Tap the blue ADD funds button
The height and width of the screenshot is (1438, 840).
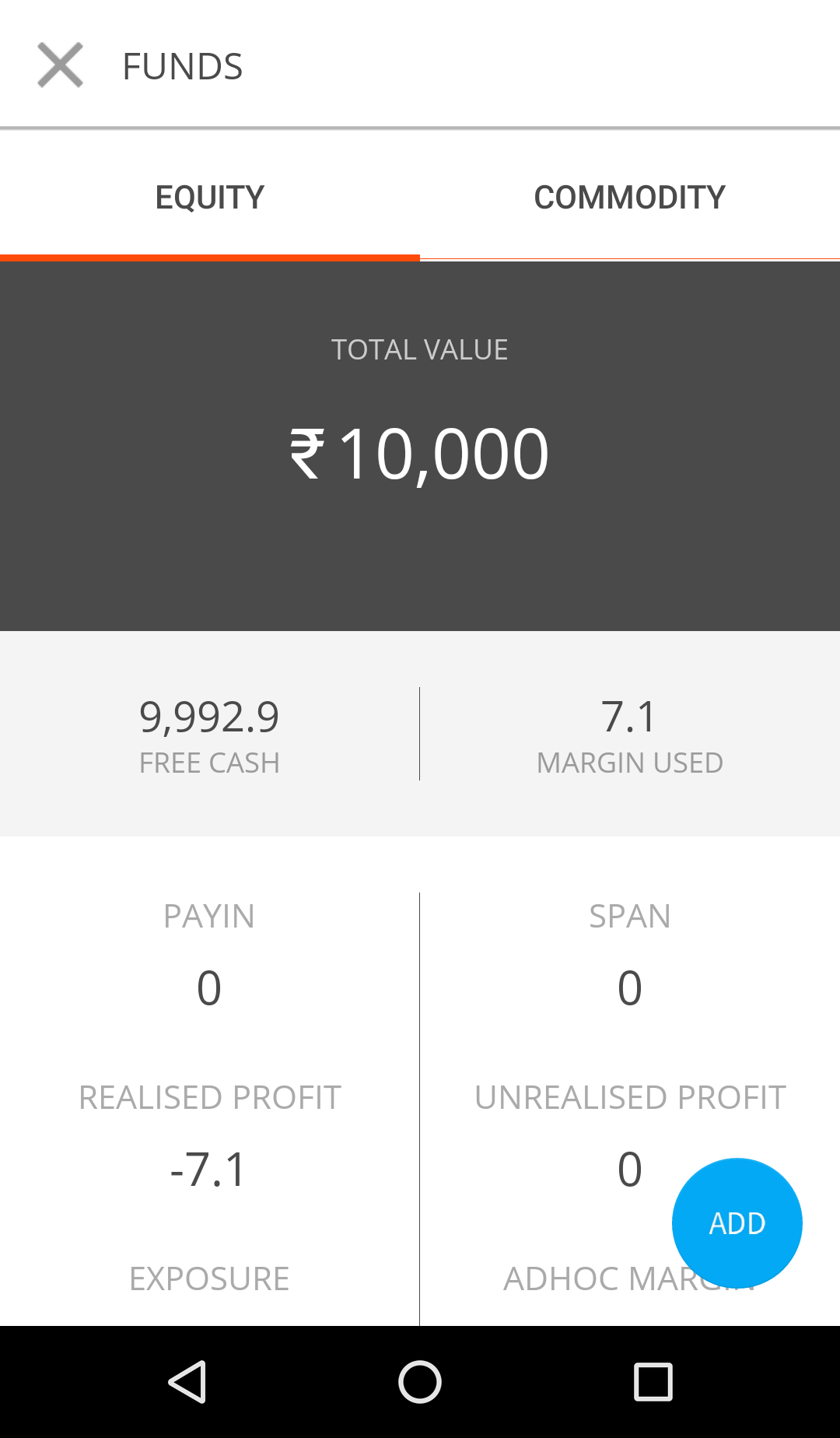(737, 1223)
